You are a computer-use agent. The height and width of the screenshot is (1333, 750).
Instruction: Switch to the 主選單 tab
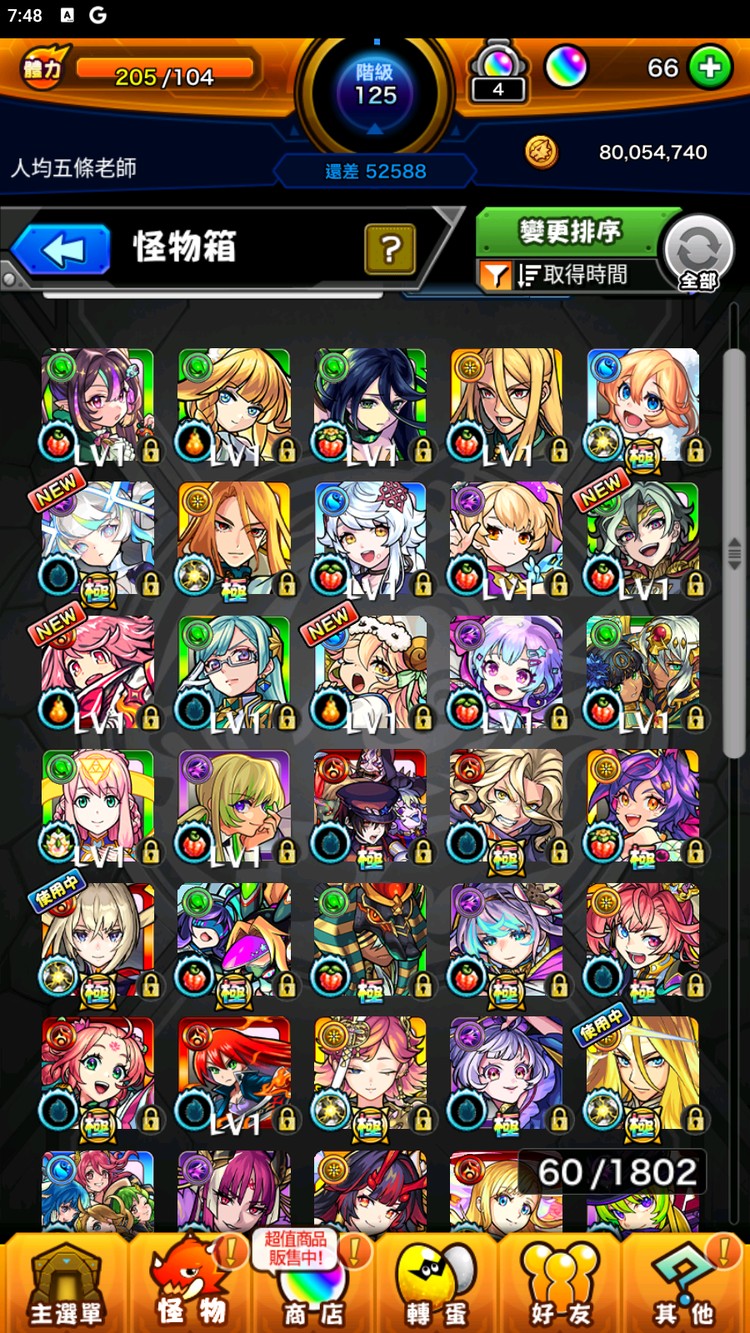point(65,1283)
